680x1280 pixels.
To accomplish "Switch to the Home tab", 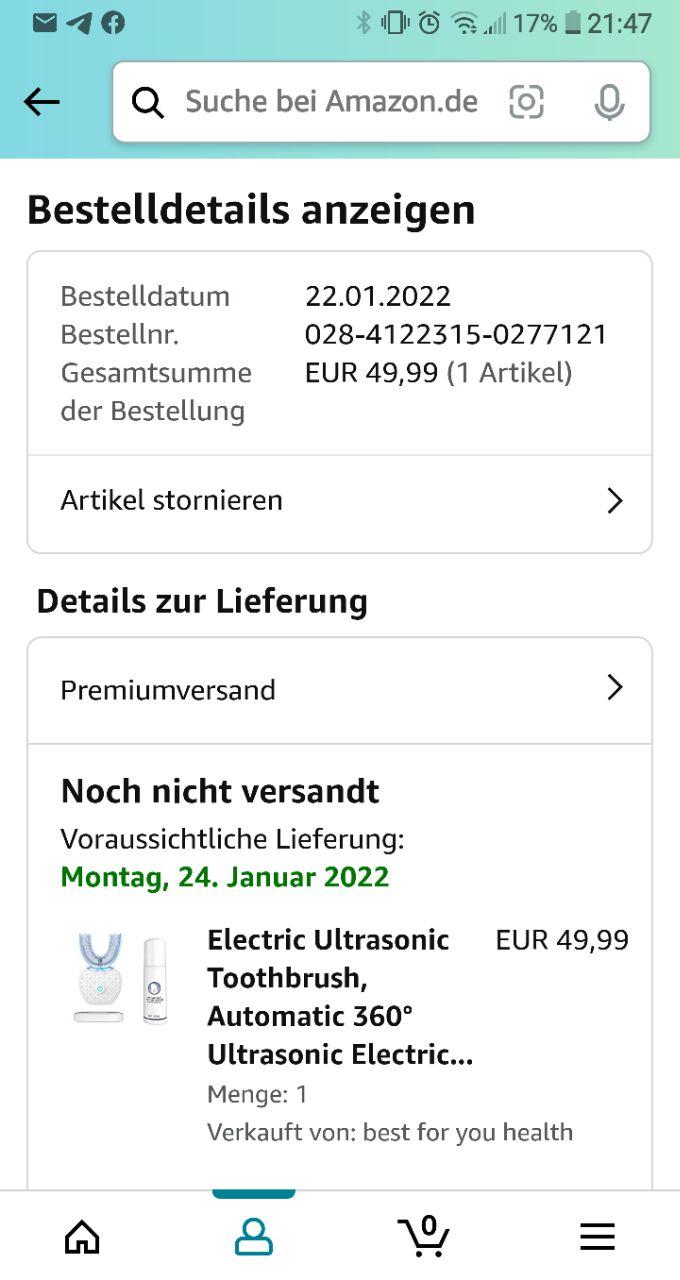I will click(82, 1237).
